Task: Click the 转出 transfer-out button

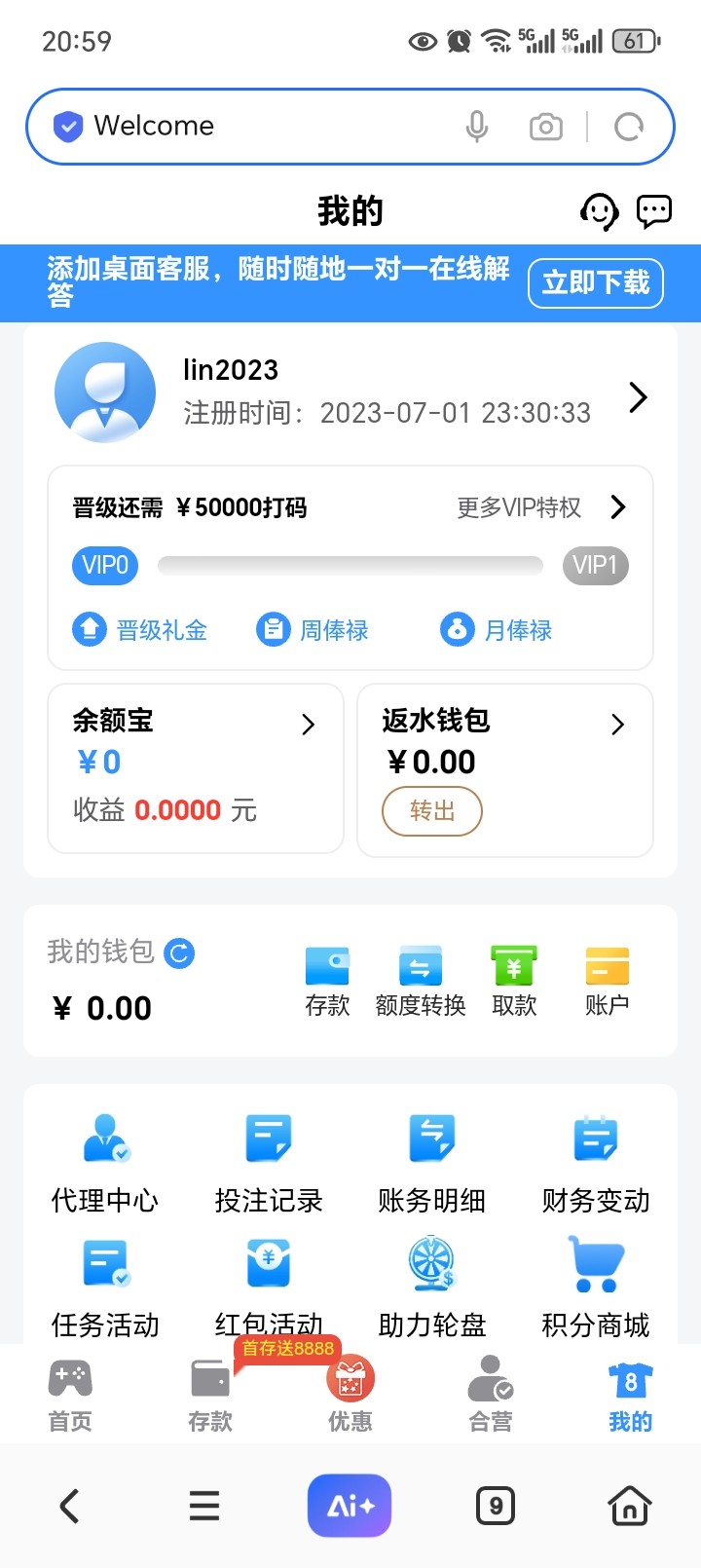Action: click(431, 810)
